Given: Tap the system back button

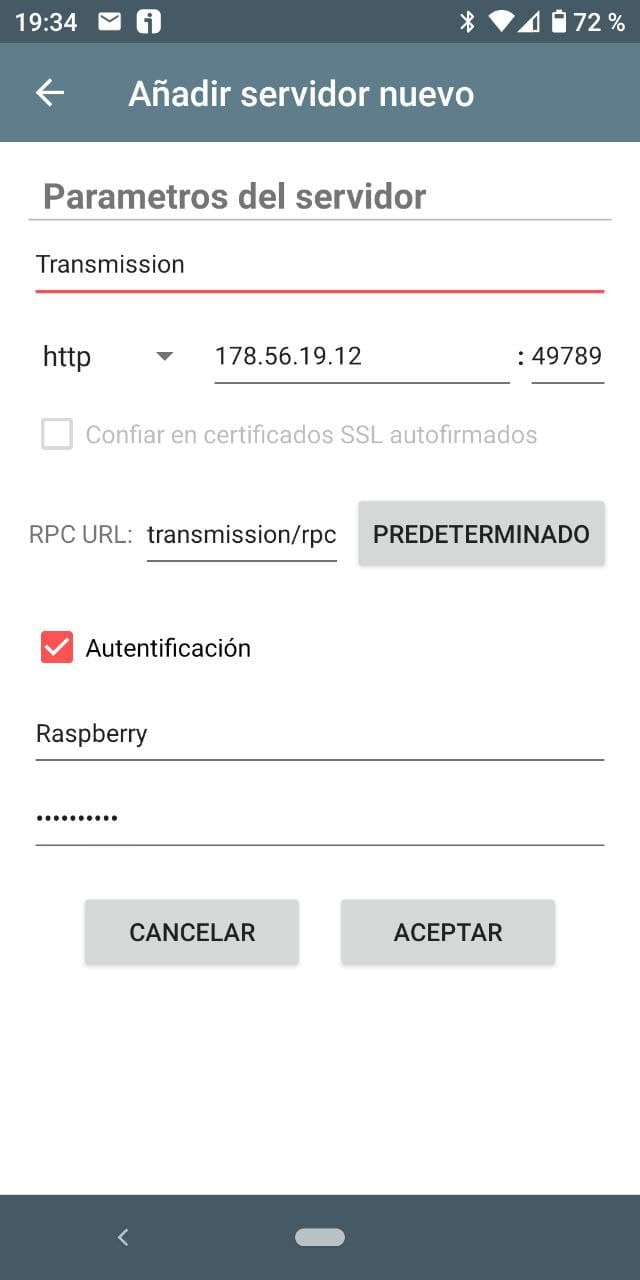Looking at the screenshot, I should tap(123, 1238).
